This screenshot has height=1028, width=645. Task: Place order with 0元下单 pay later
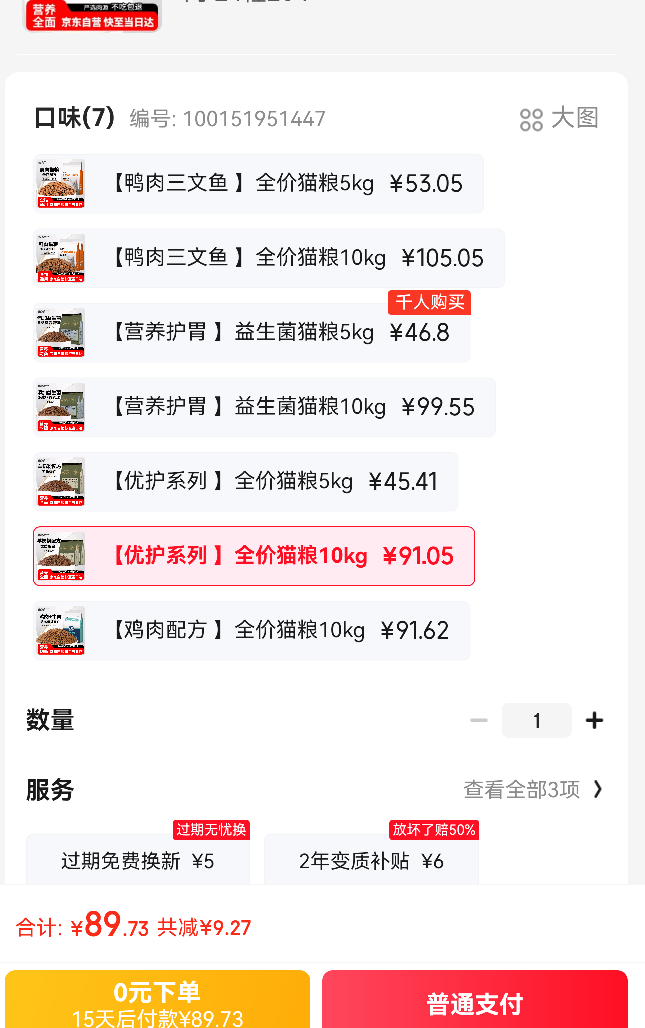(157, 1000)
